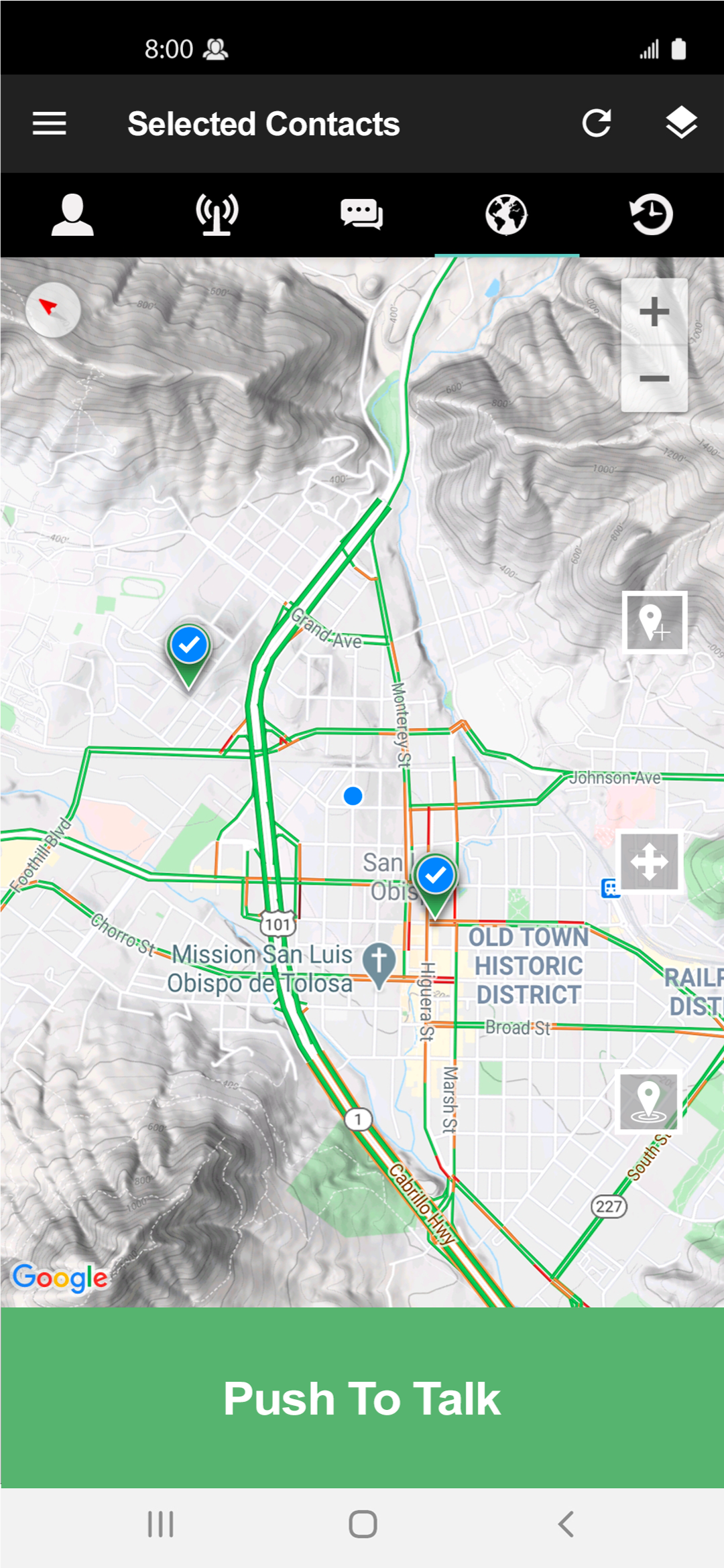Open the hamburger drawer menu
The image size is (724, 1568).
[x=49, y=124]
